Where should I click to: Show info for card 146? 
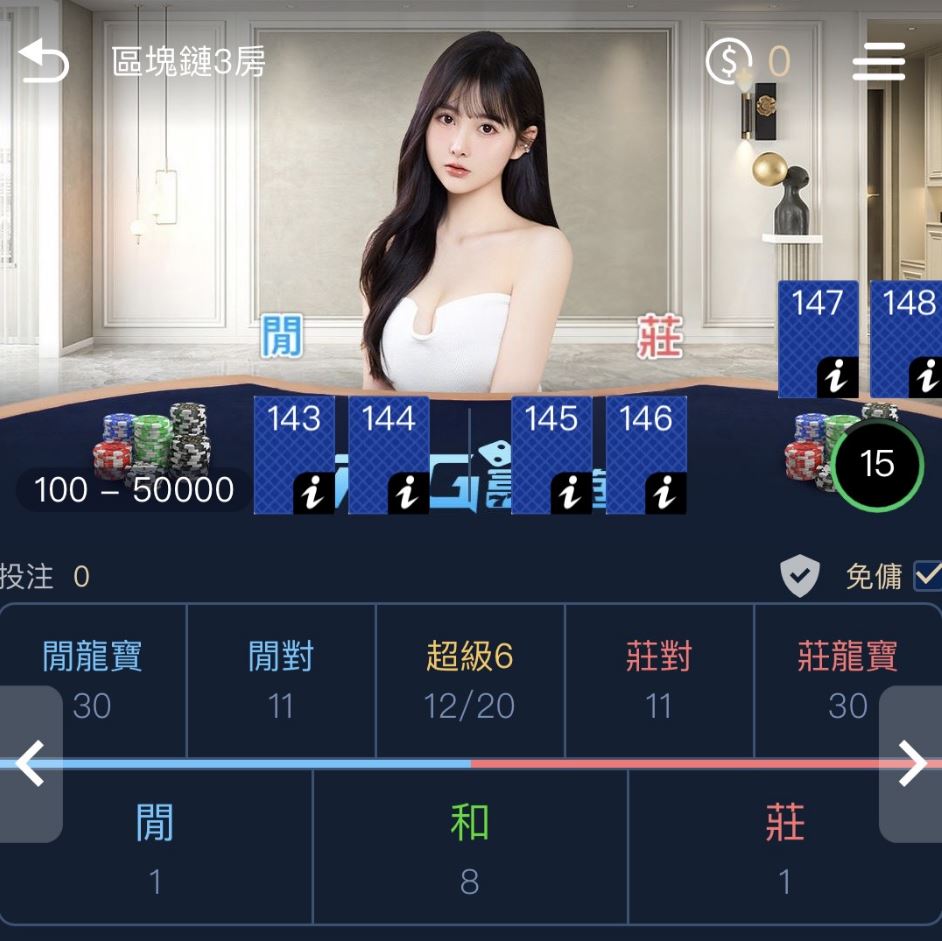(665, 493)
